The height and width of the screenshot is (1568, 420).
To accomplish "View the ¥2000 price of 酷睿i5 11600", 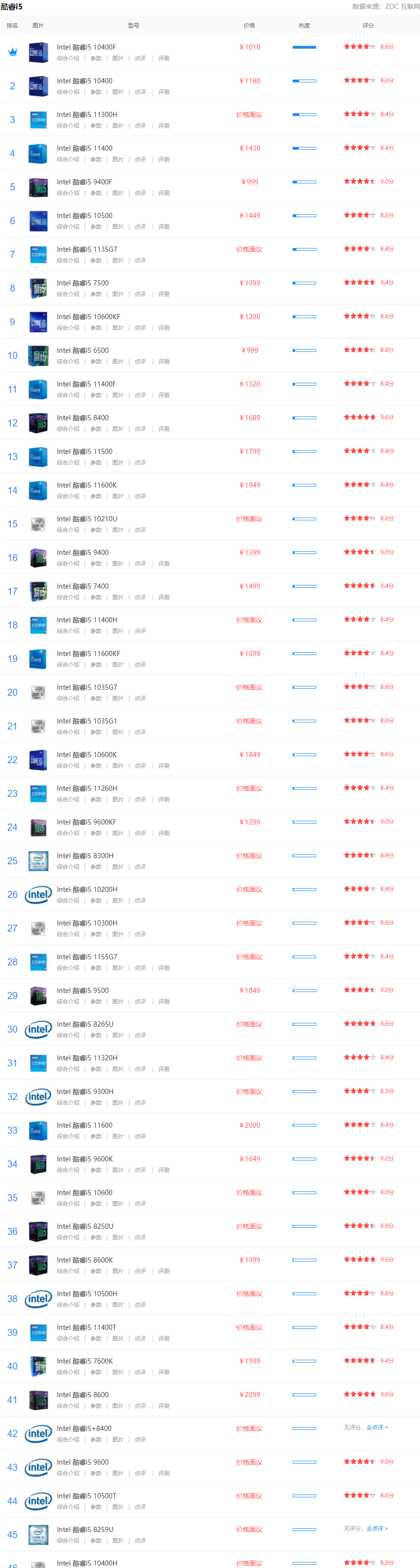I will pos(250,1125).
